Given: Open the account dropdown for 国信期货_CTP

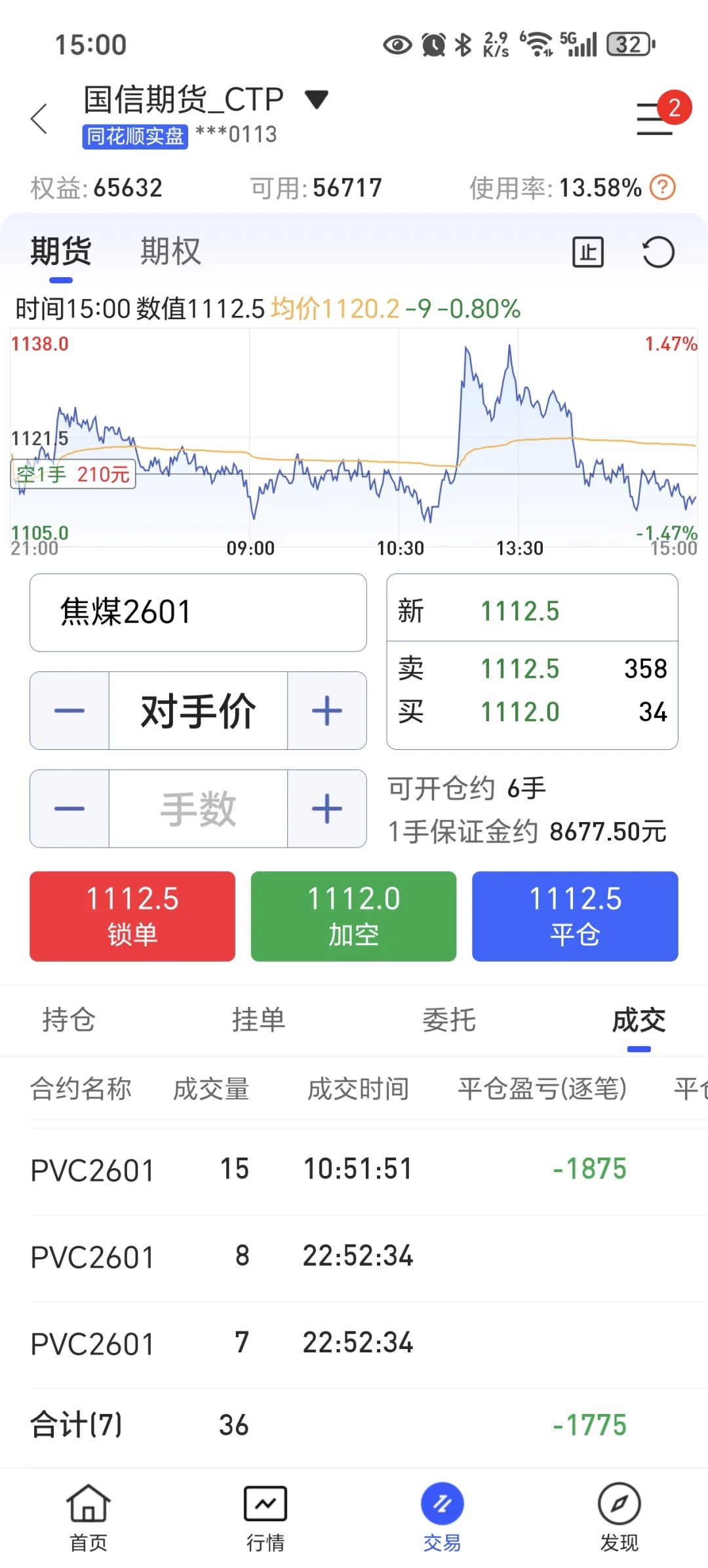Looking at the screenshot, I should (316, 100).
